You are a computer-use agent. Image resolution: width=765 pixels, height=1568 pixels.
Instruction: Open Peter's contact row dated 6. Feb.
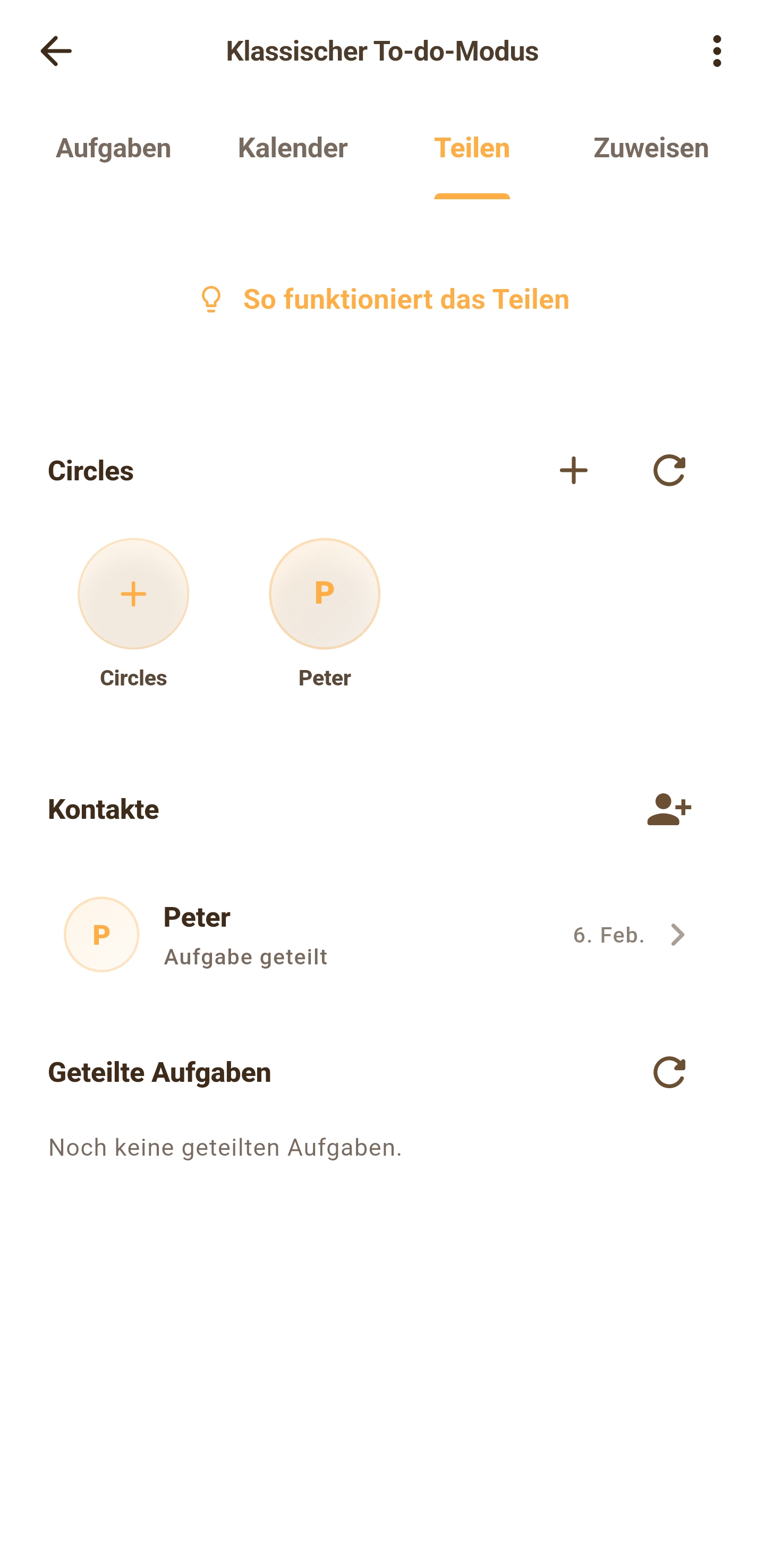382,935
